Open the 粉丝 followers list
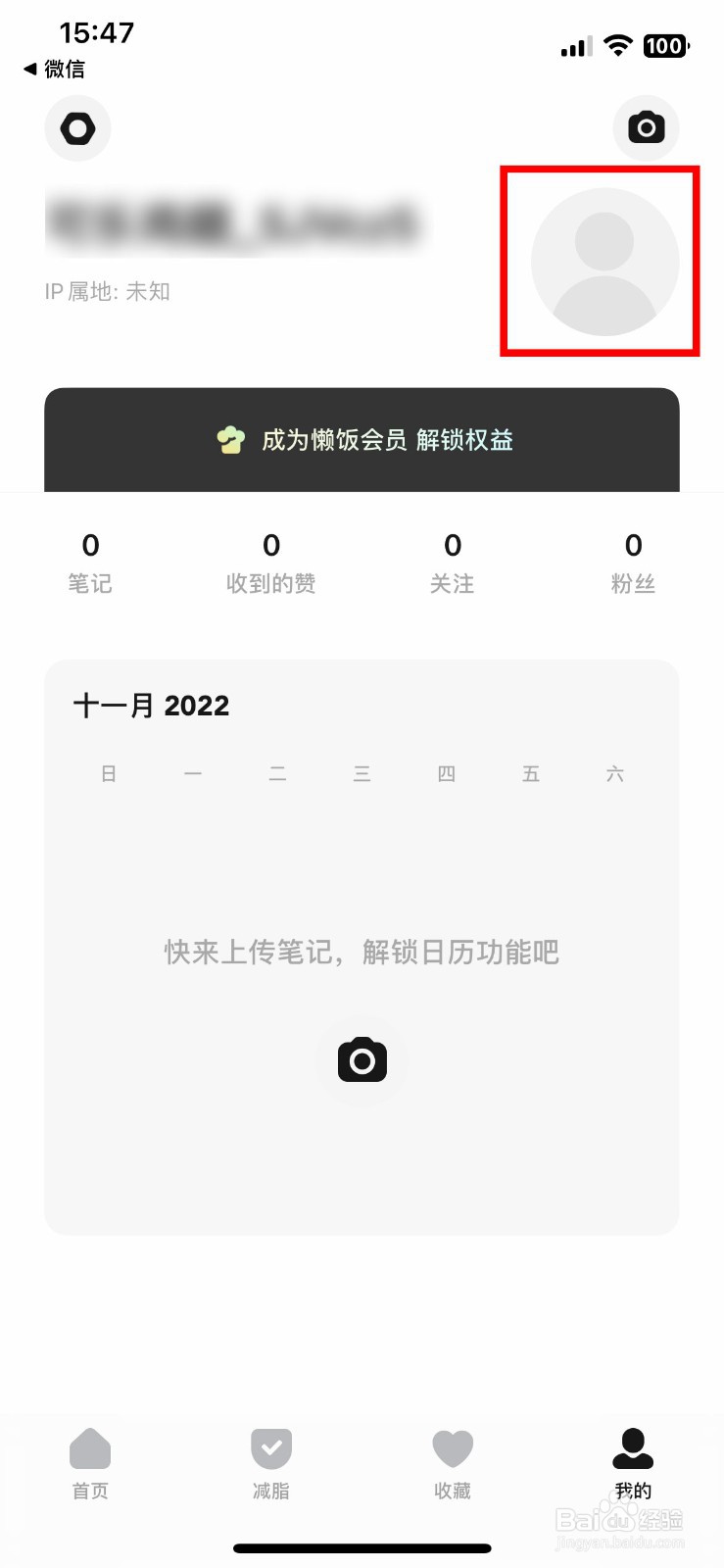The image size is (724, 1568). coord(633,562)
